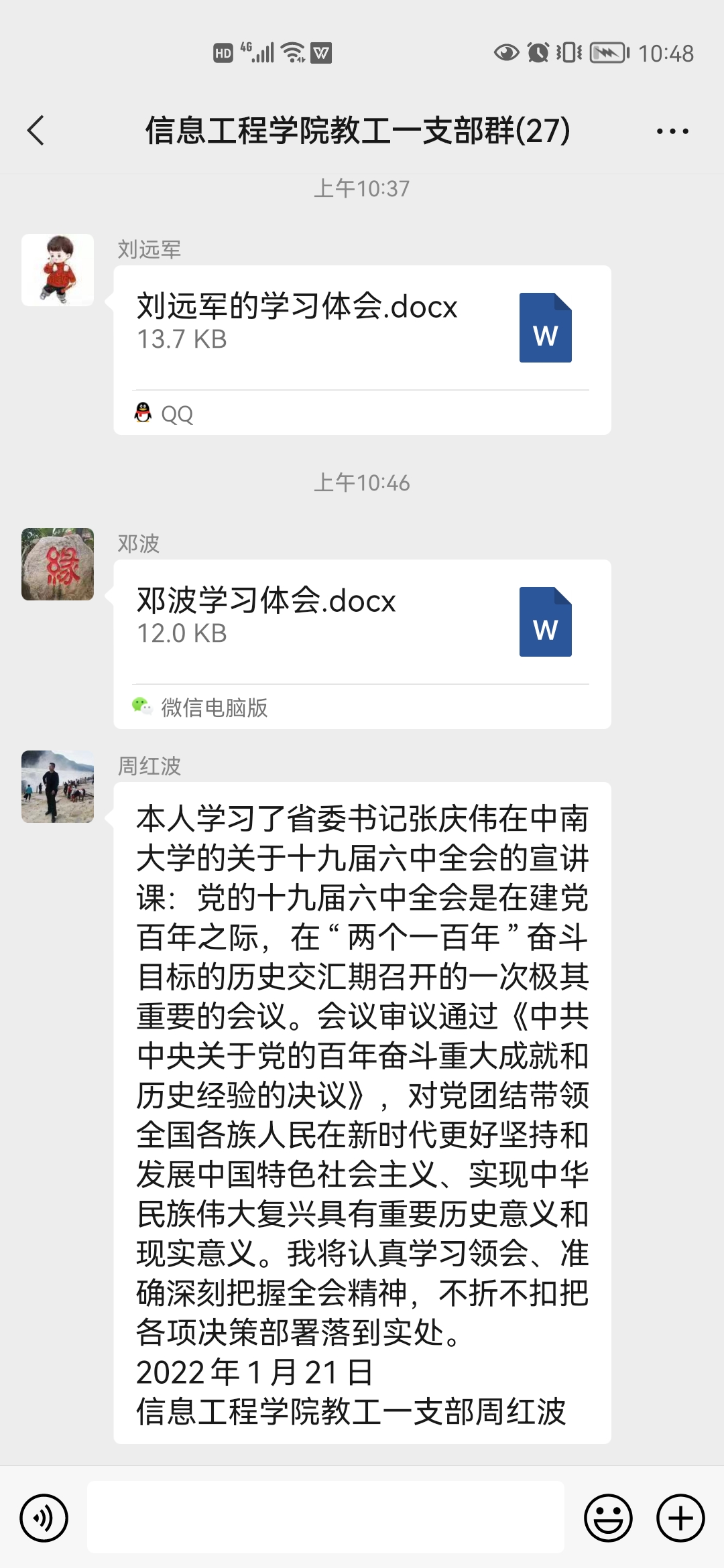Open 邓波学习体会.docx file
The image size is (724, 1568).
(362, 622)
